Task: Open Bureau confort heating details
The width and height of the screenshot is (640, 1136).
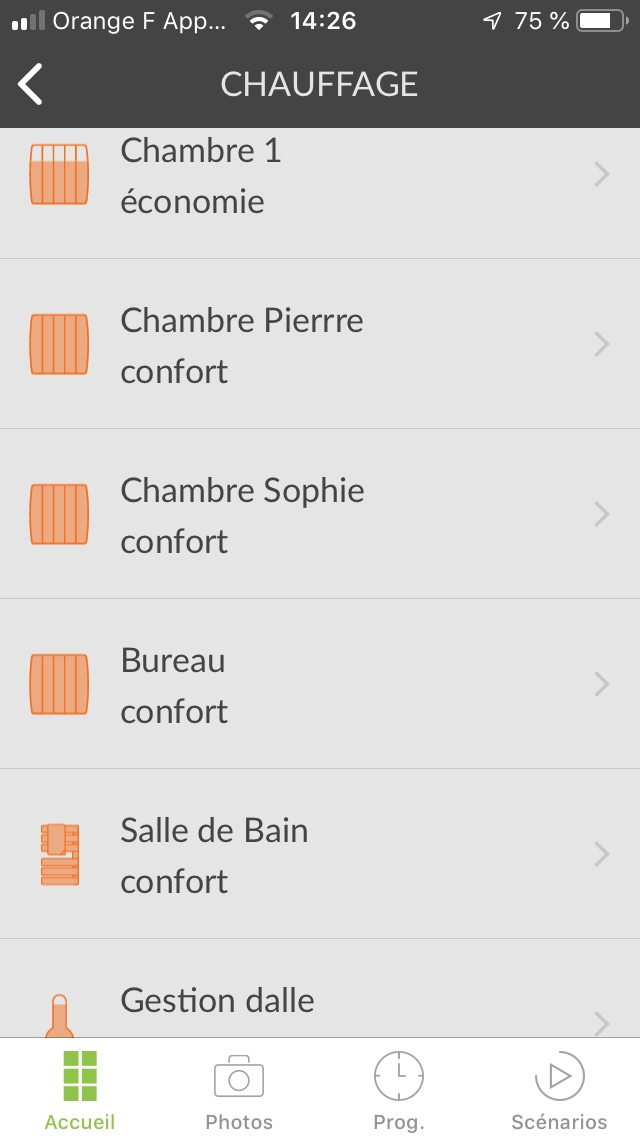Action: pyautogui.click(x=320, y=684)
